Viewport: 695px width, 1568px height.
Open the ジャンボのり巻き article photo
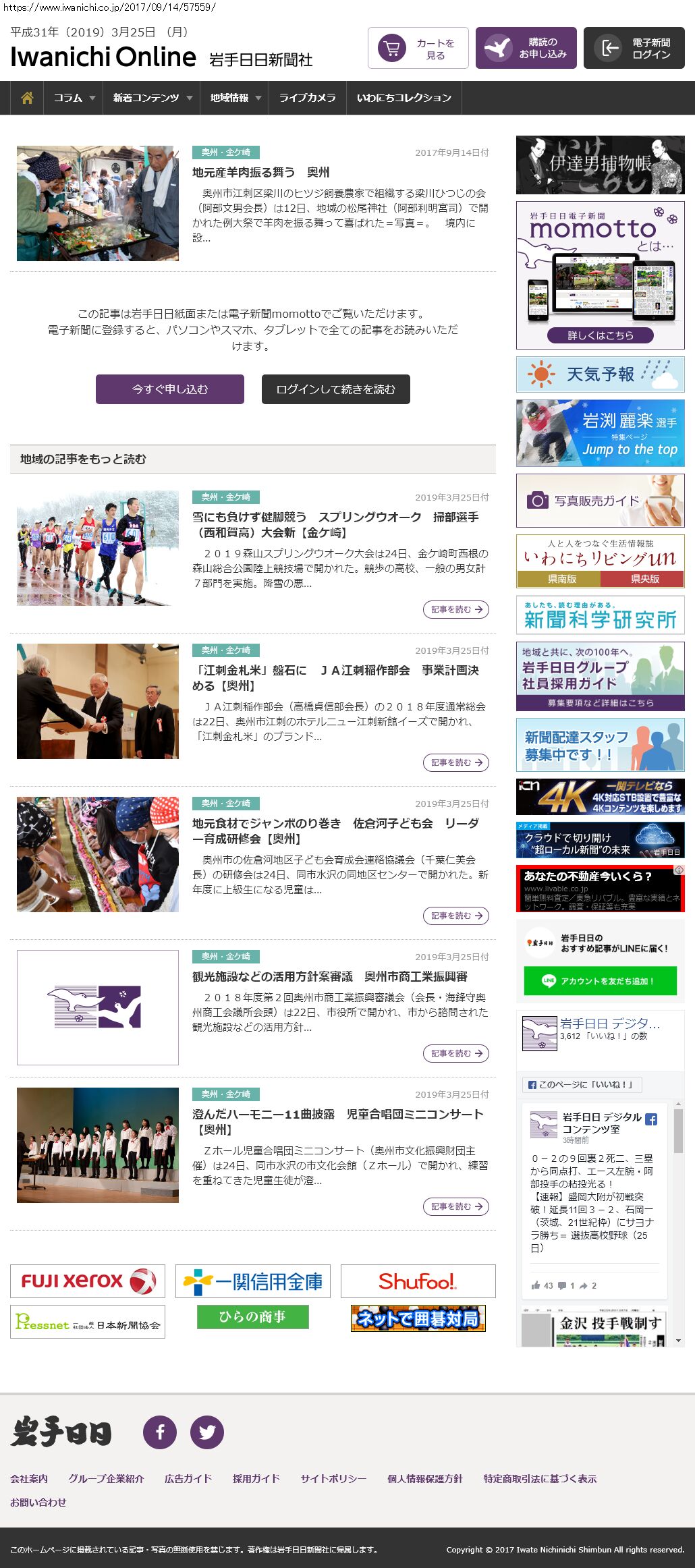98,854
